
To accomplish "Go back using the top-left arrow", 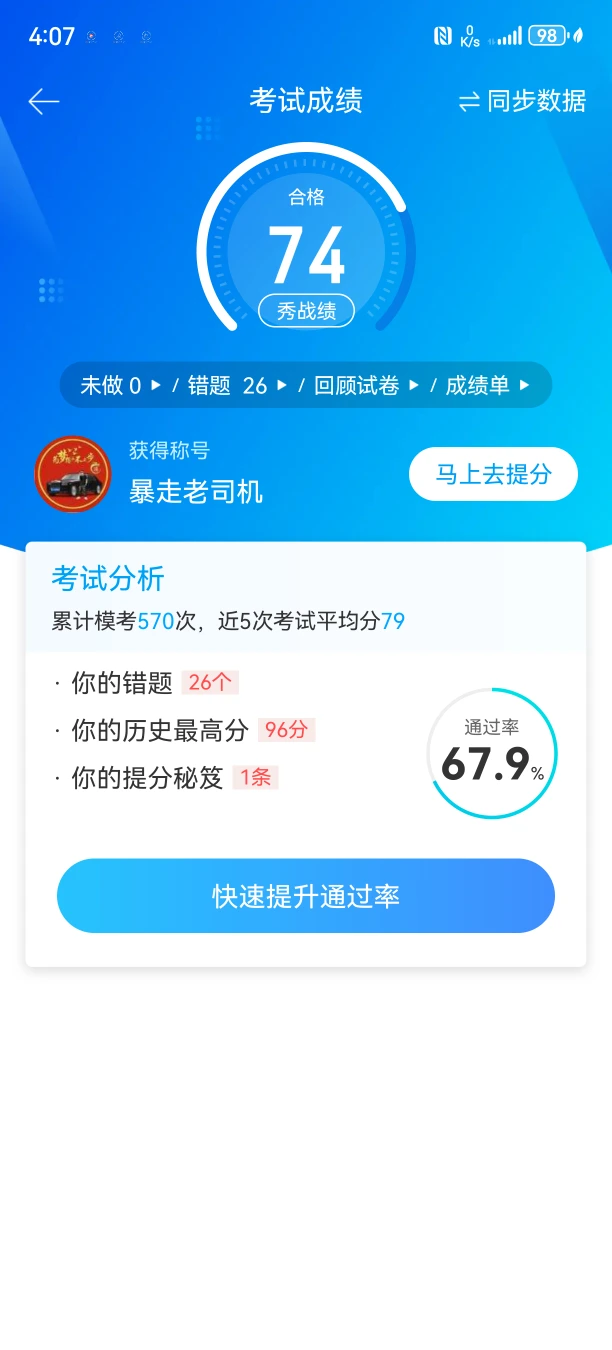I will 44,101.
